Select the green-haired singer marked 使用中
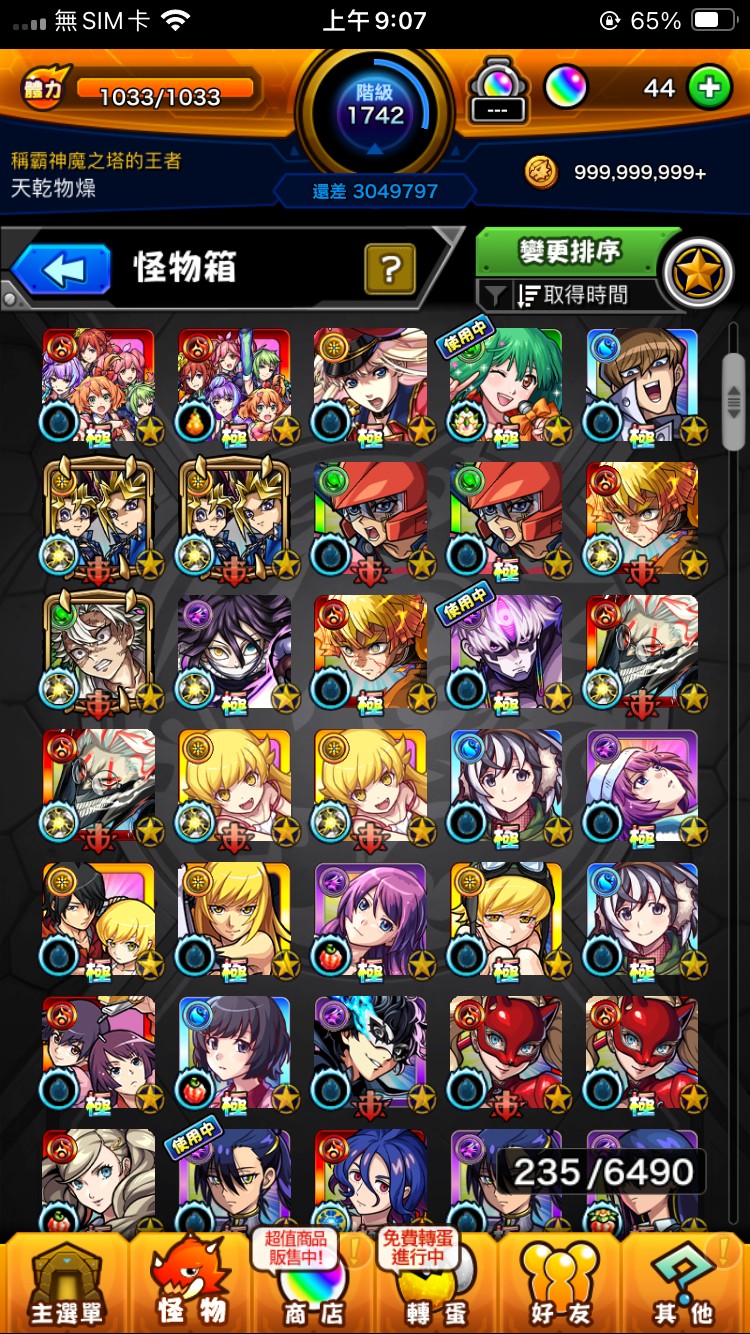This screenshot has height=1334, width=750. (506, 385)
